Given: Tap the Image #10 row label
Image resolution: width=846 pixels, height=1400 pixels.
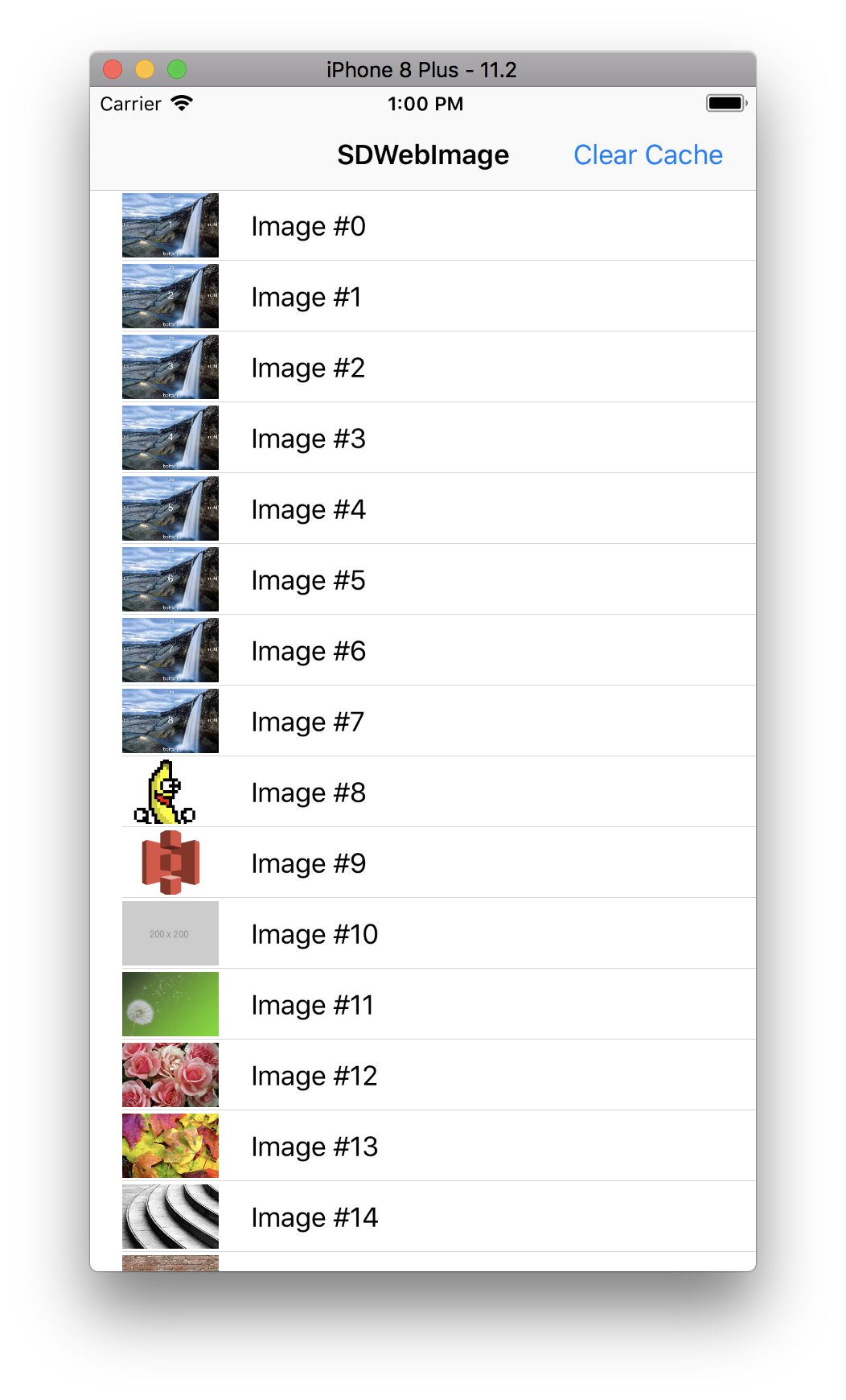Looking at the screenshot, I should pyautogui.click(x=314, y=933).
